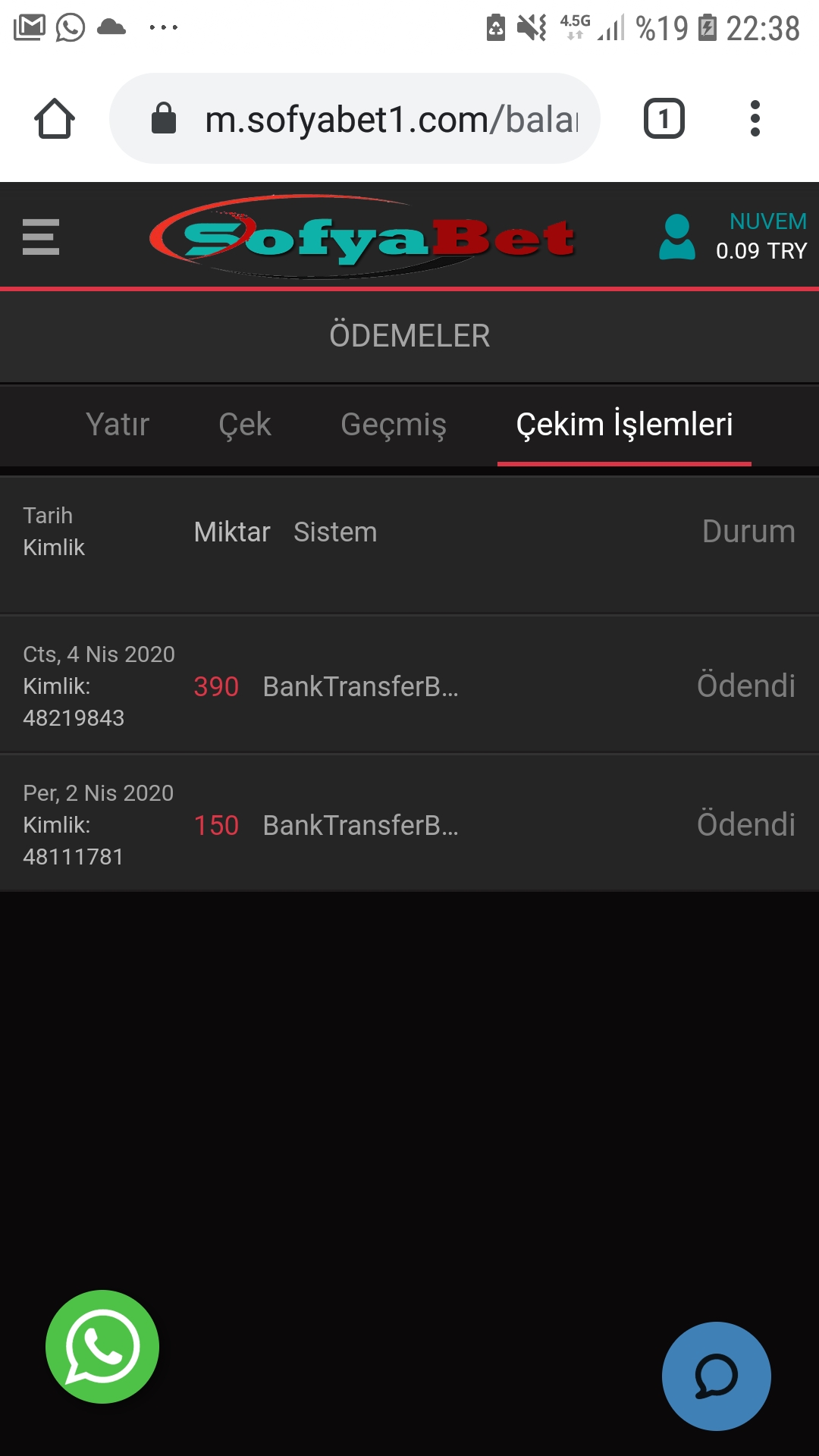This screenshot has width=819, height=1456.
Task: Switch to the Çek tab
Action: click(x=245, y=425)
